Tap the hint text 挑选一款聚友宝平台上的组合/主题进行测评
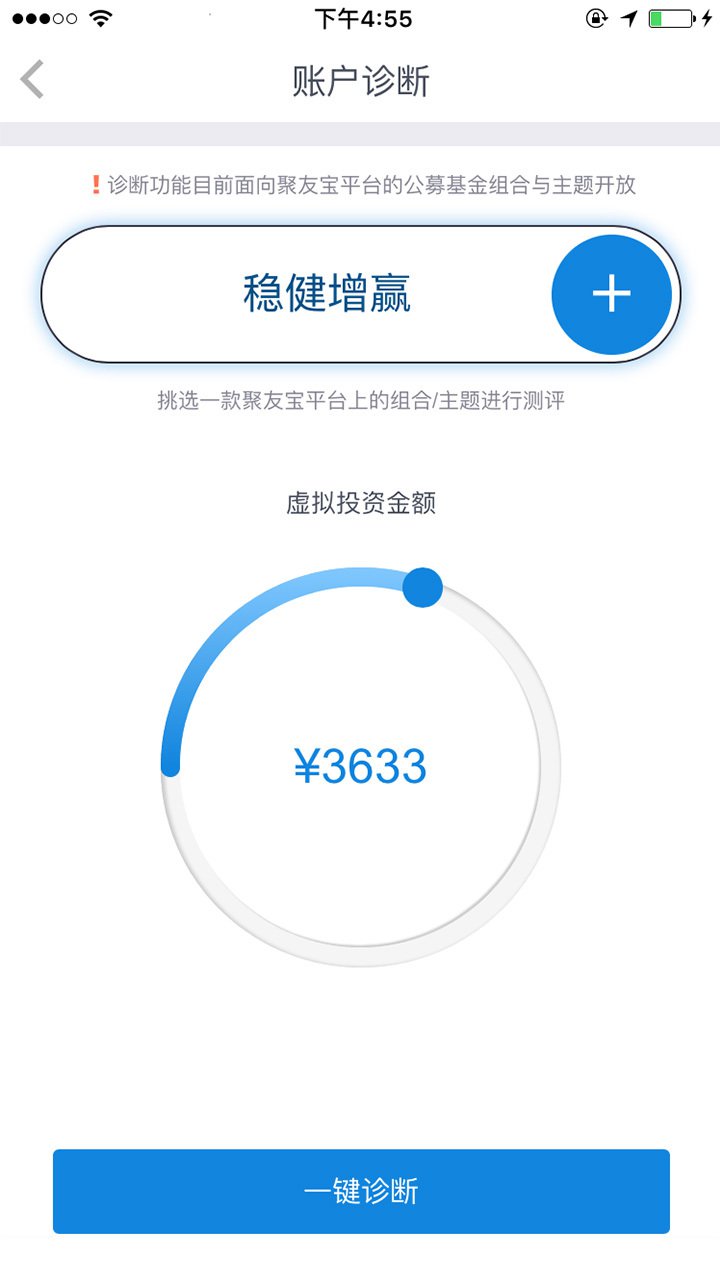Image resolution: width=720 pixels, height=1280 pixels. pos(360,400)
